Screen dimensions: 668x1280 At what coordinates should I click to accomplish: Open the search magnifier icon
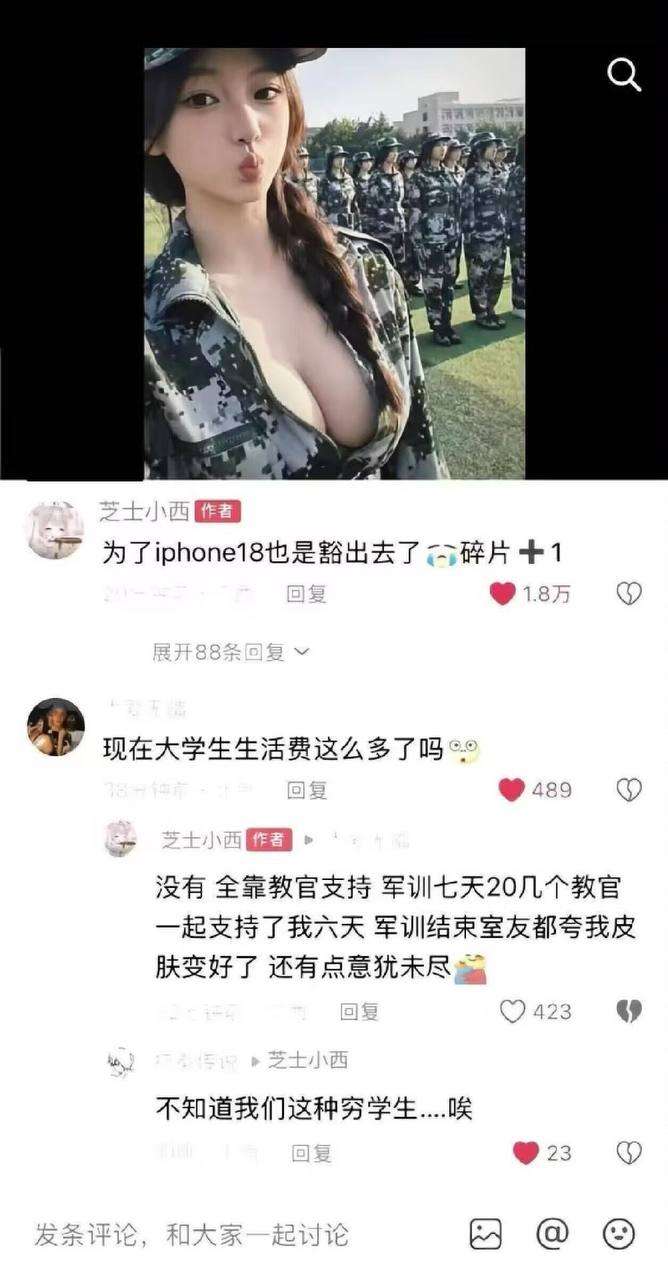click(x=624, y=75)
